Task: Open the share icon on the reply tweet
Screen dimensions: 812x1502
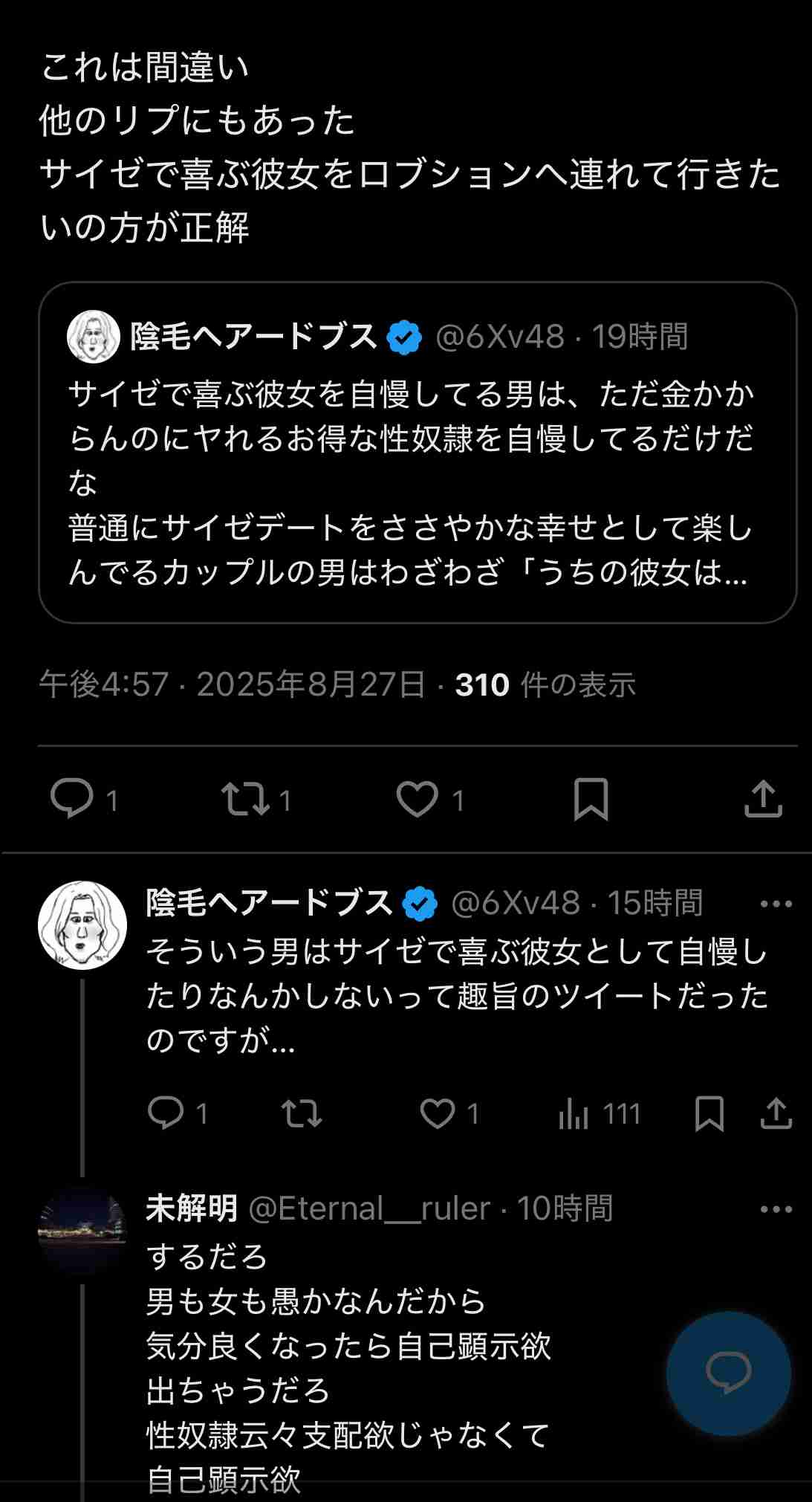Action: coord(778,1113)
